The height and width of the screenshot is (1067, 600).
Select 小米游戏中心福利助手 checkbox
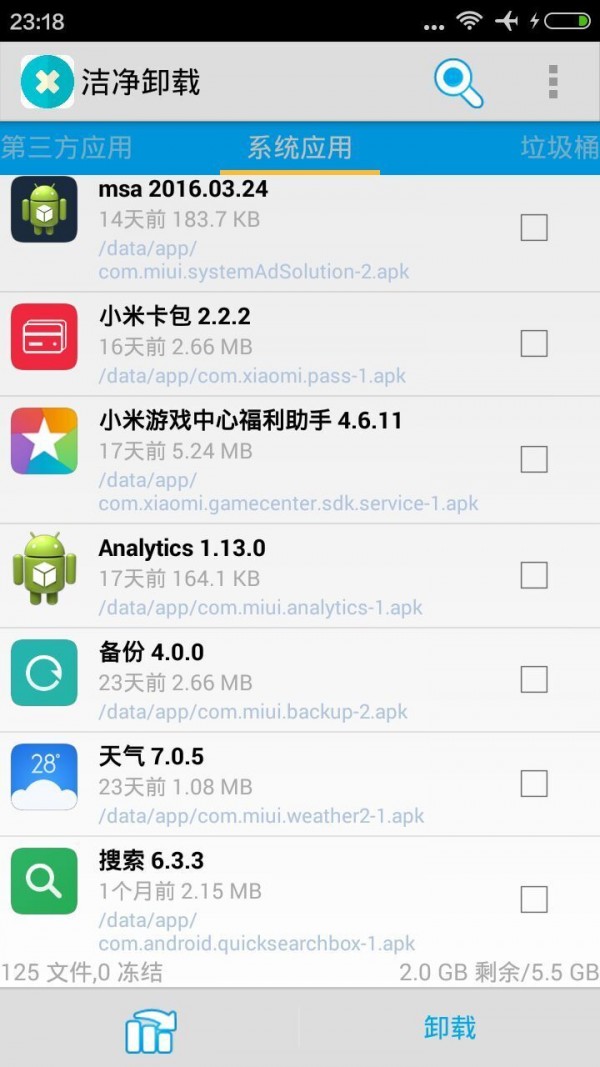[534, 460]
